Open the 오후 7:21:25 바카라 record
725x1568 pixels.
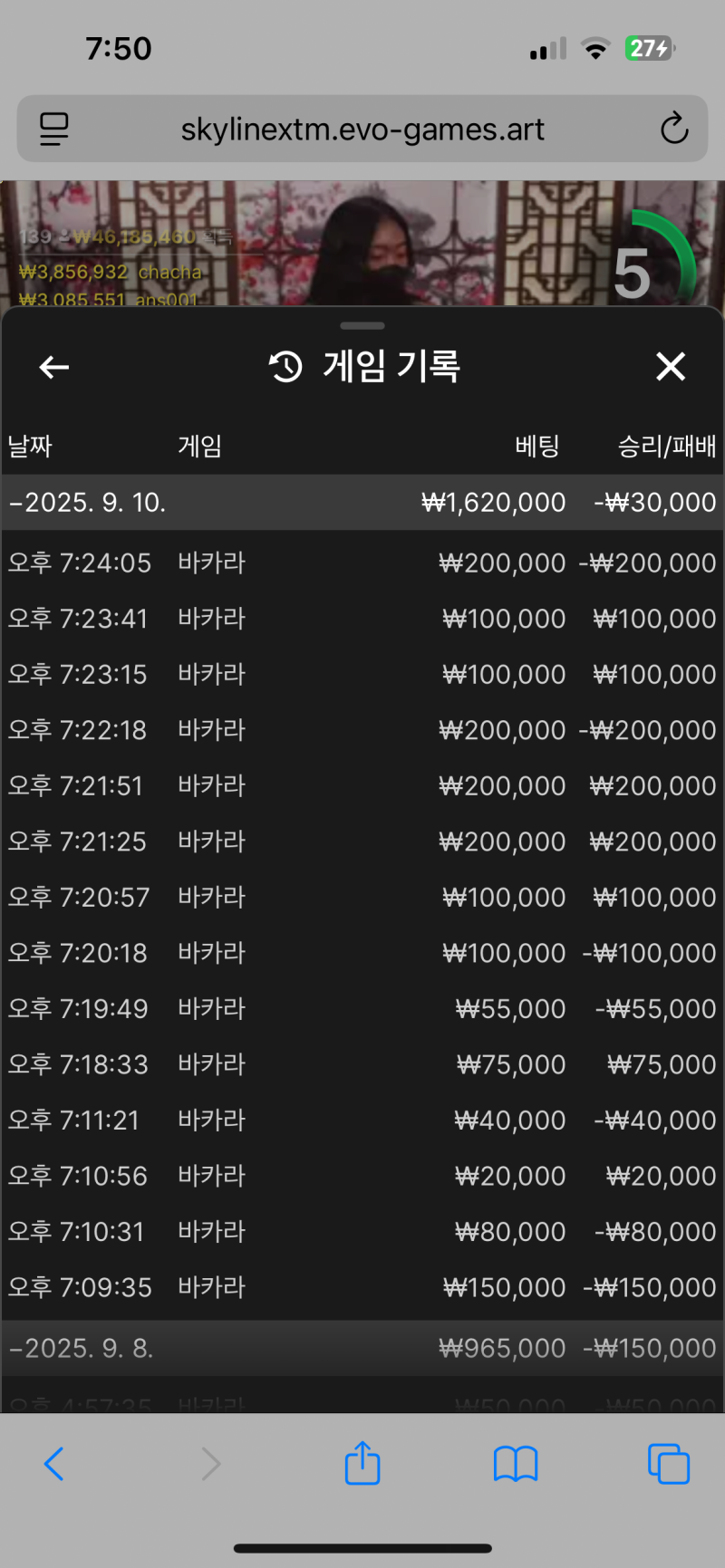(x=362, y=842)
